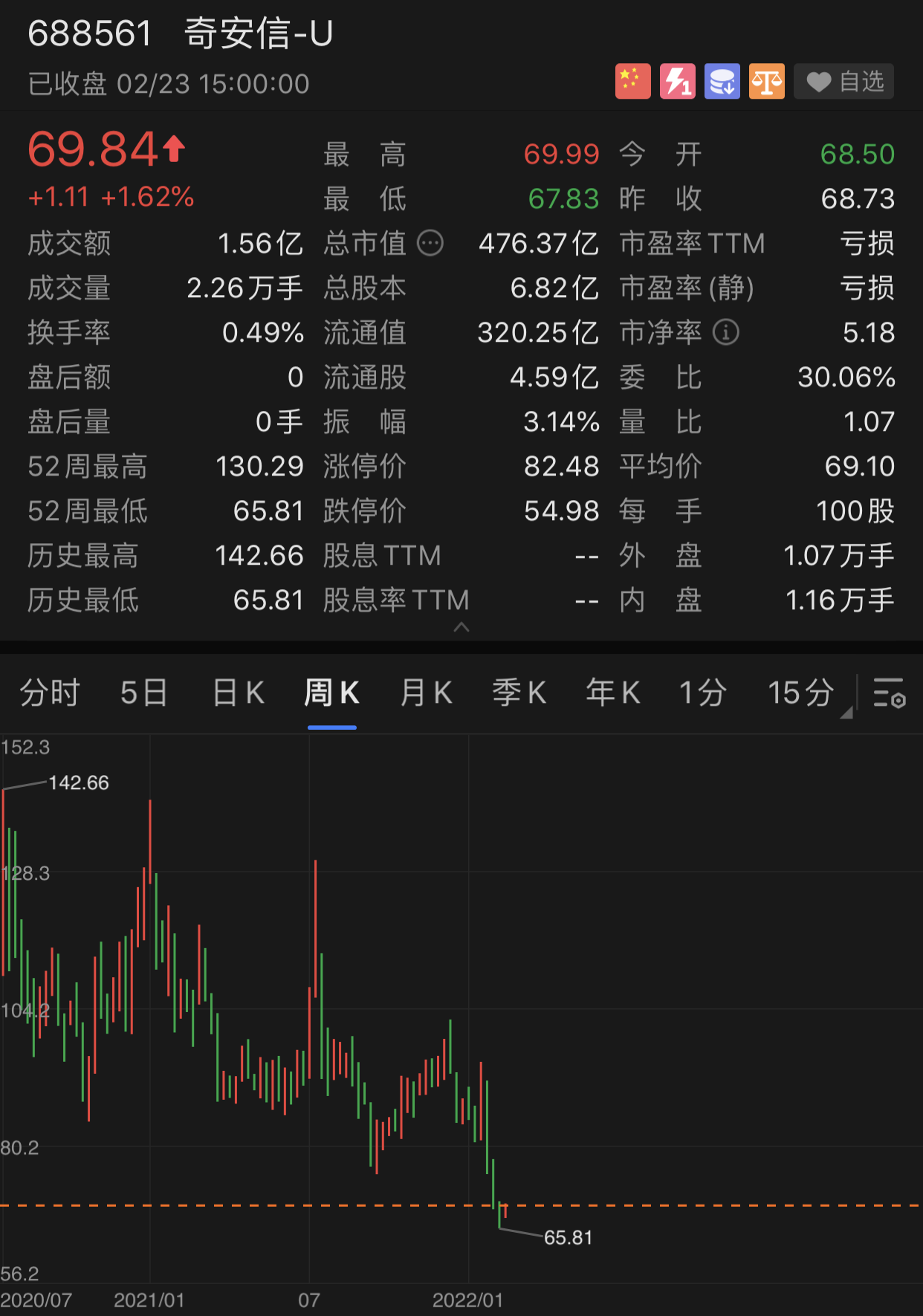Switch to the 日K tab
Image resolution: width=923 pixels, height=1316 pixels.
pyautogui.click(x=236, y=692)
